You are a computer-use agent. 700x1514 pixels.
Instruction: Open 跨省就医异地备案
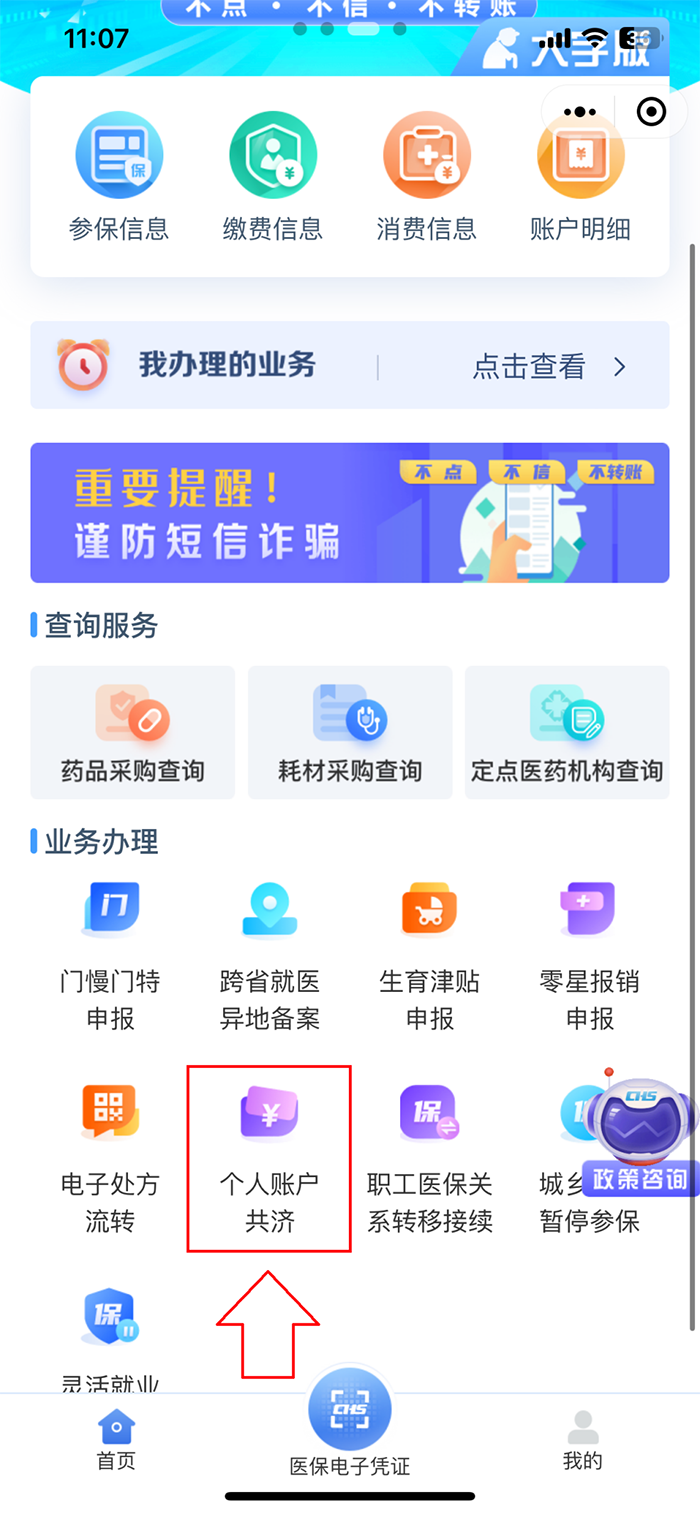point(270,955)
